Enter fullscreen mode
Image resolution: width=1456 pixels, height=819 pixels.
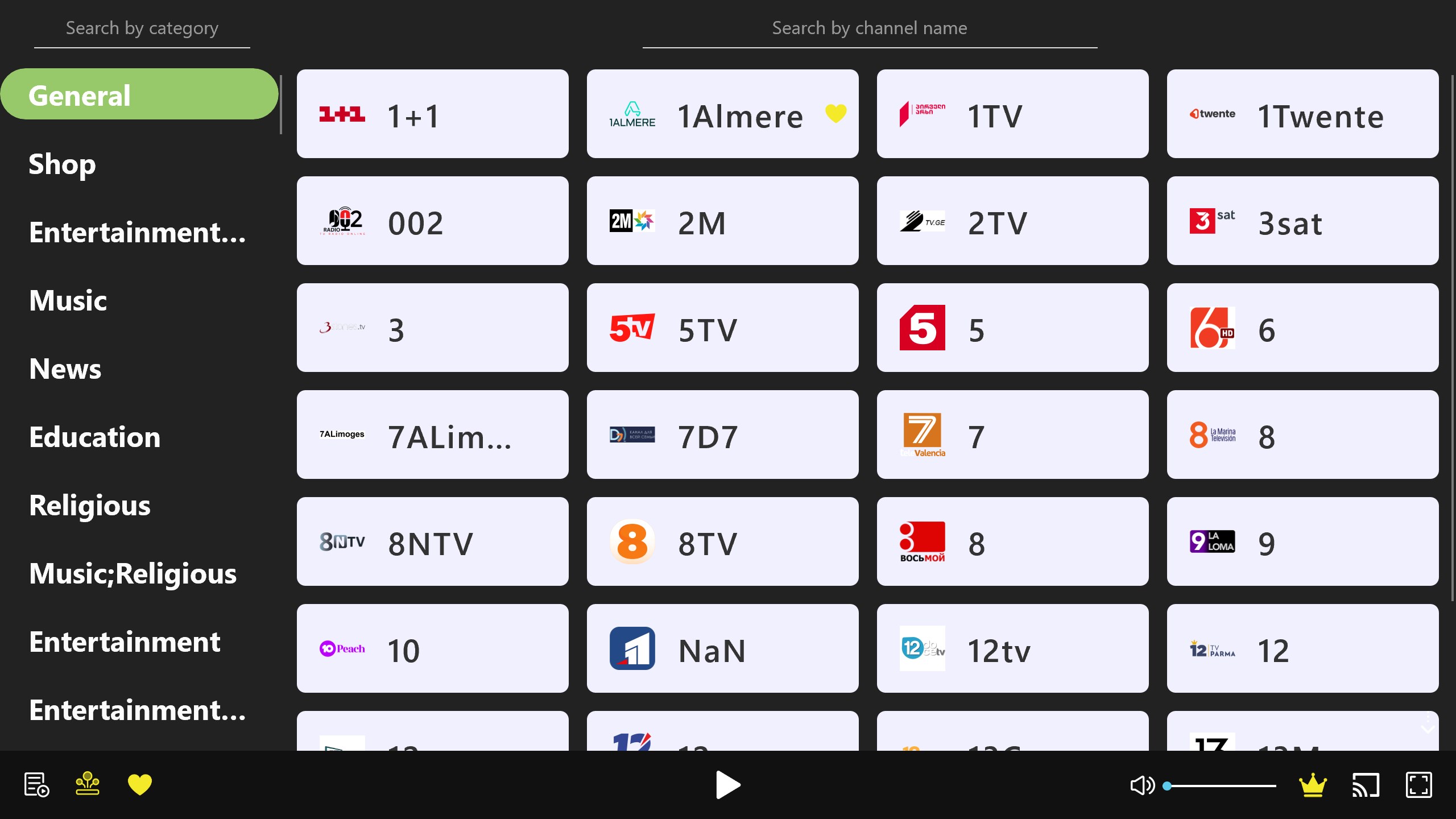pos(1419,785)
